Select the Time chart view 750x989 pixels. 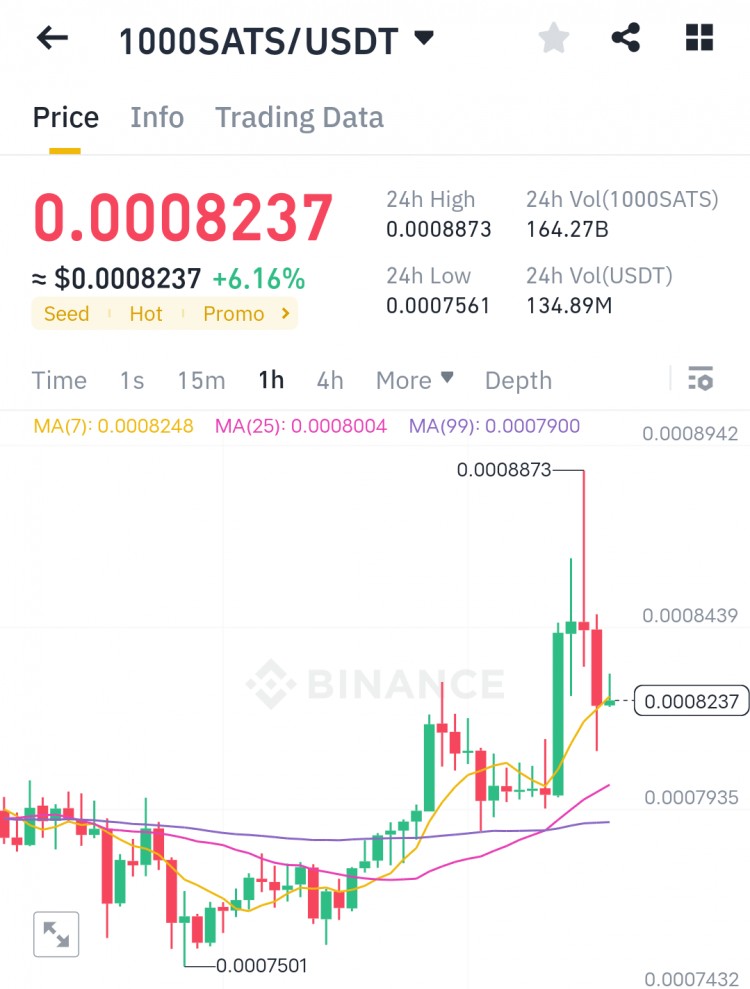(x=59, y=381)
